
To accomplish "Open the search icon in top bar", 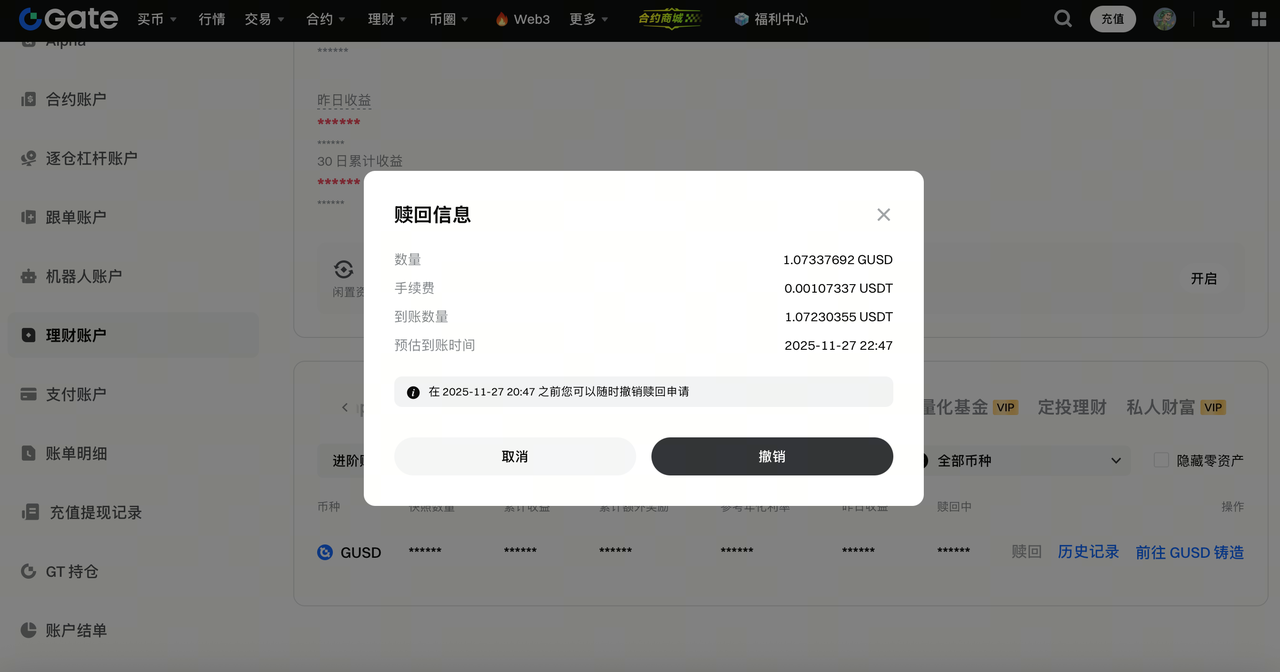I will tap(1063, 19).
